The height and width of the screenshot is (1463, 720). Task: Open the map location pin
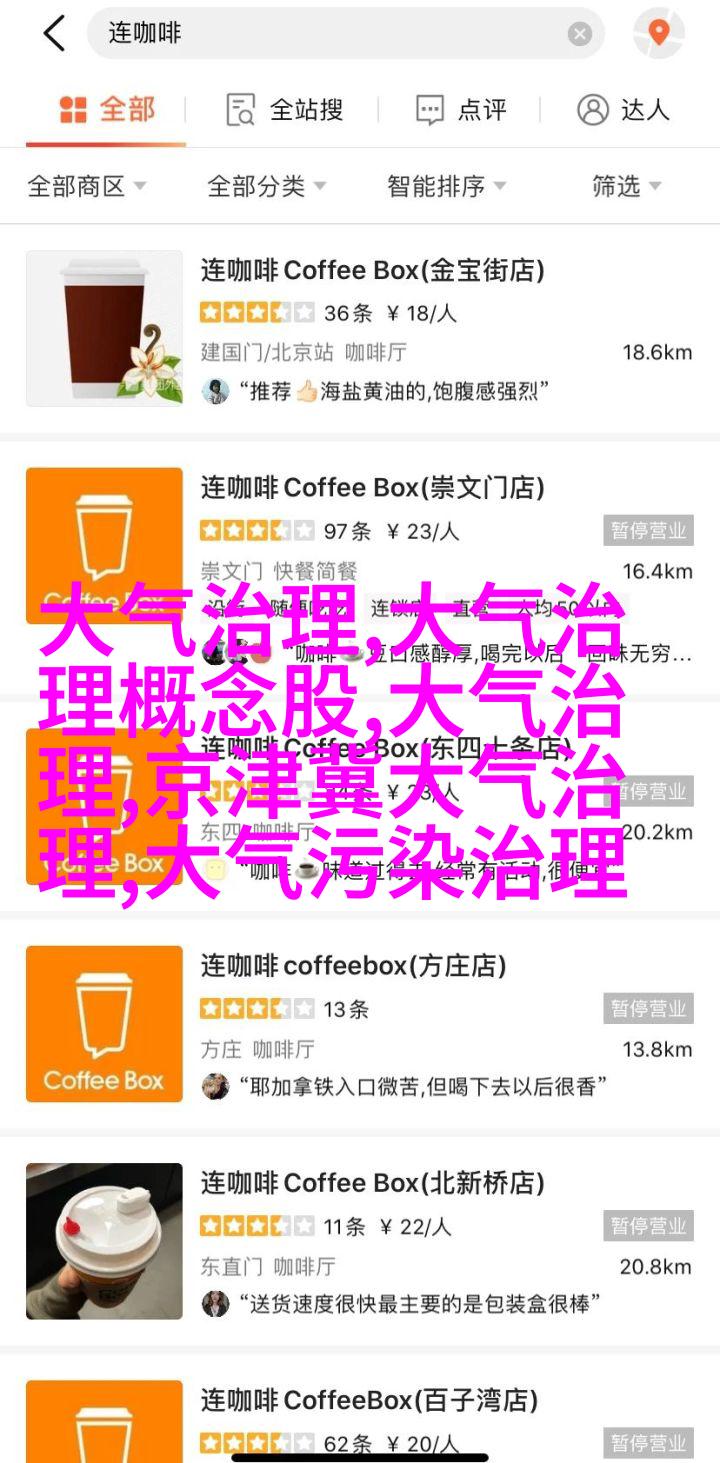(x=658, y=34)
